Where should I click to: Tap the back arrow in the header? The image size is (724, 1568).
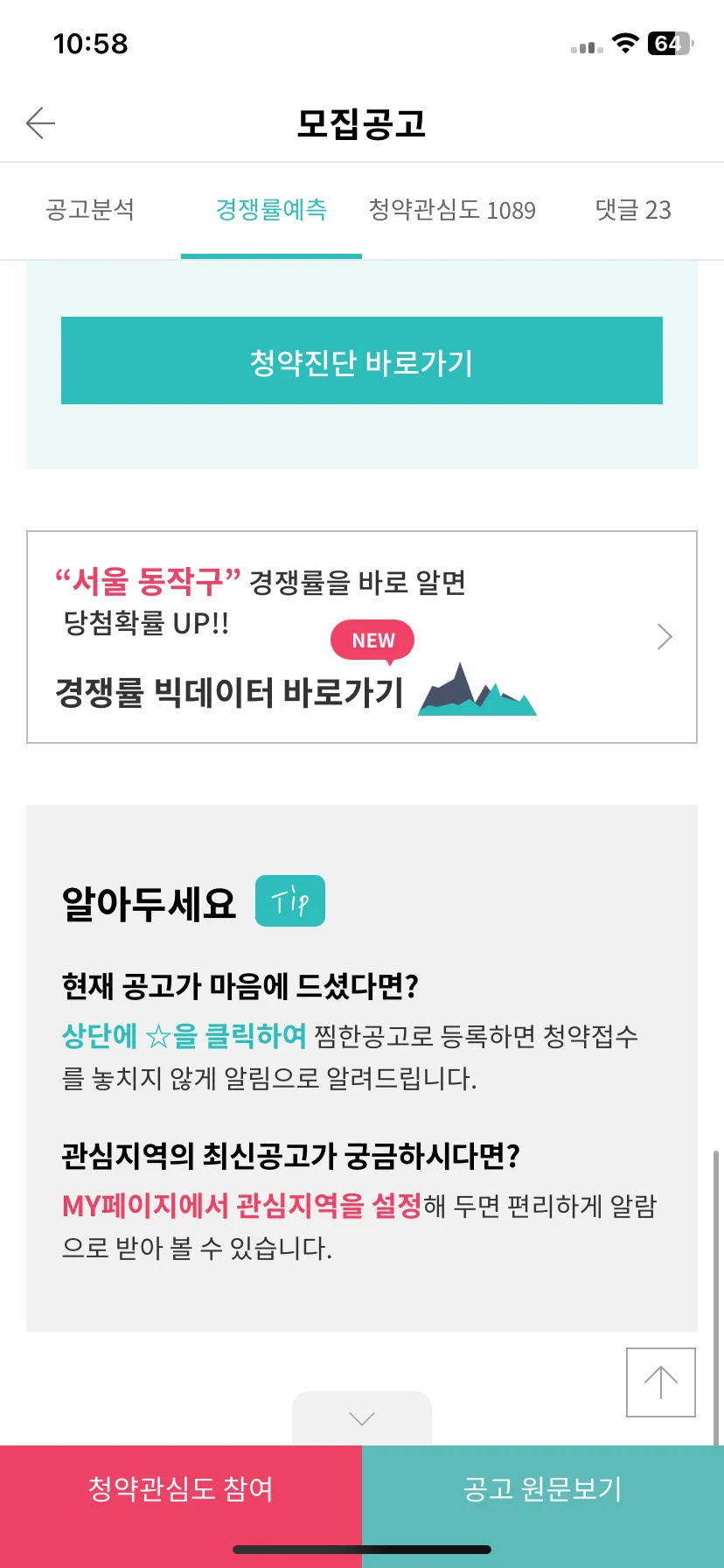coord(39,122)
